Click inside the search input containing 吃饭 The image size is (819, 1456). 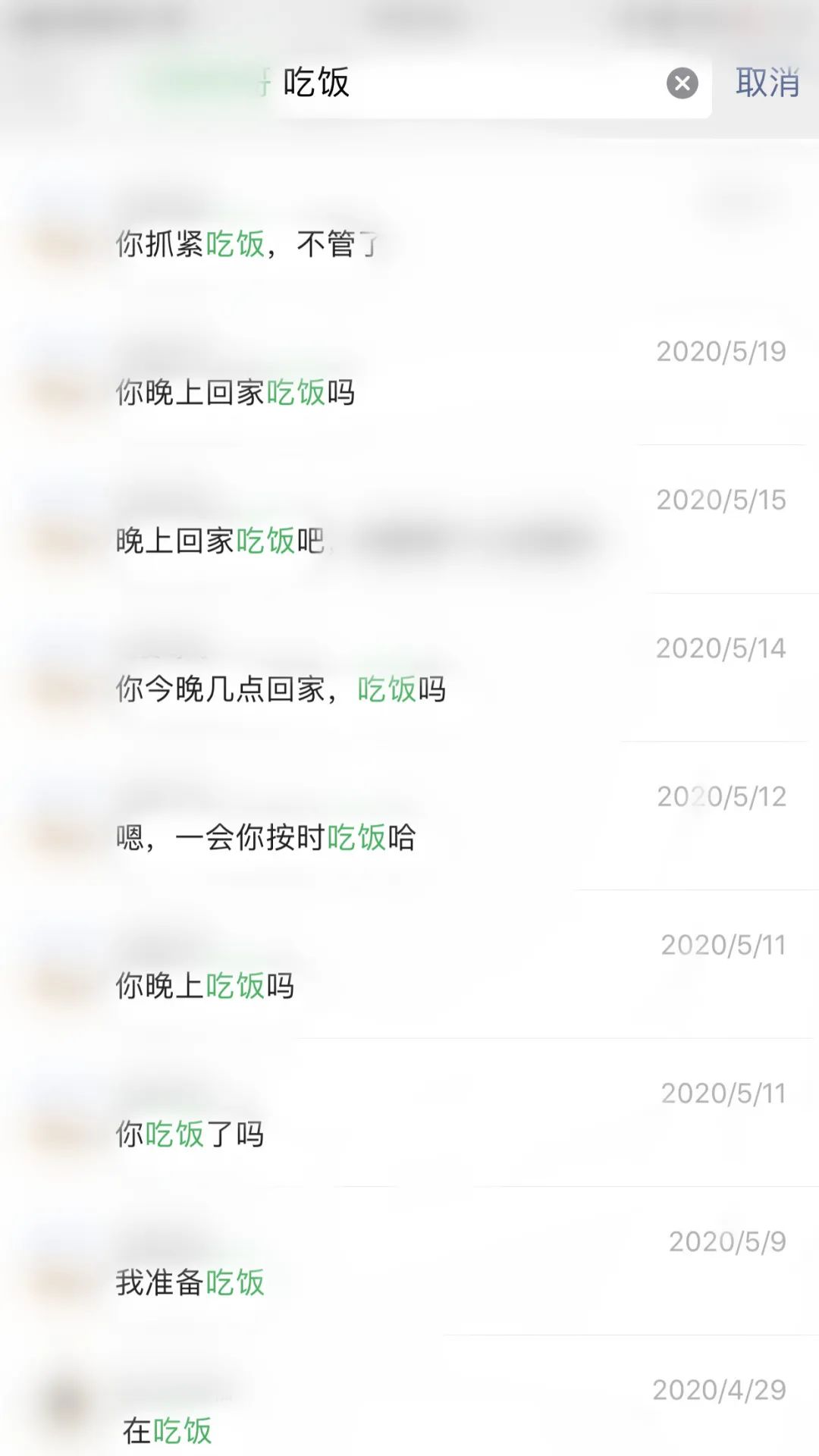tap(417, 84)
